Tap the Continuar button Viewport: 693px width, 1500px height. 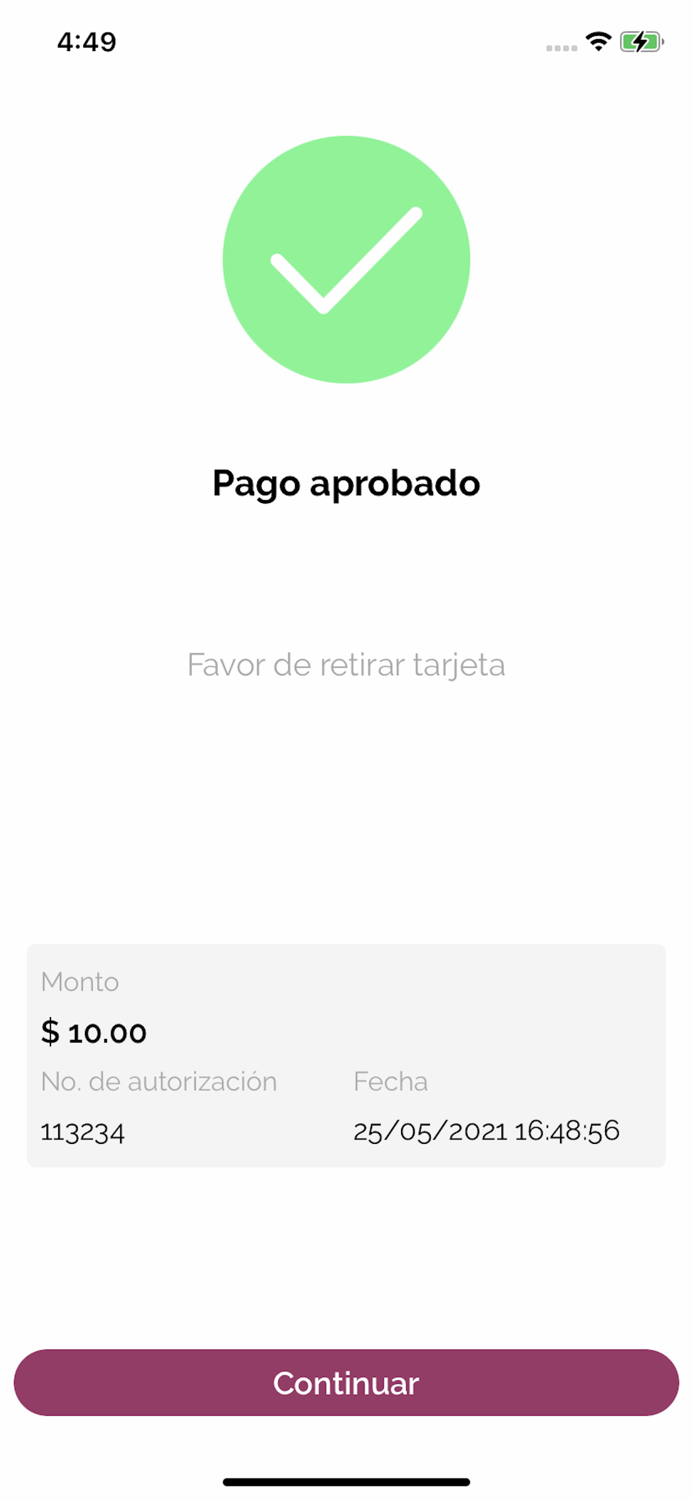click(346, 1383)
